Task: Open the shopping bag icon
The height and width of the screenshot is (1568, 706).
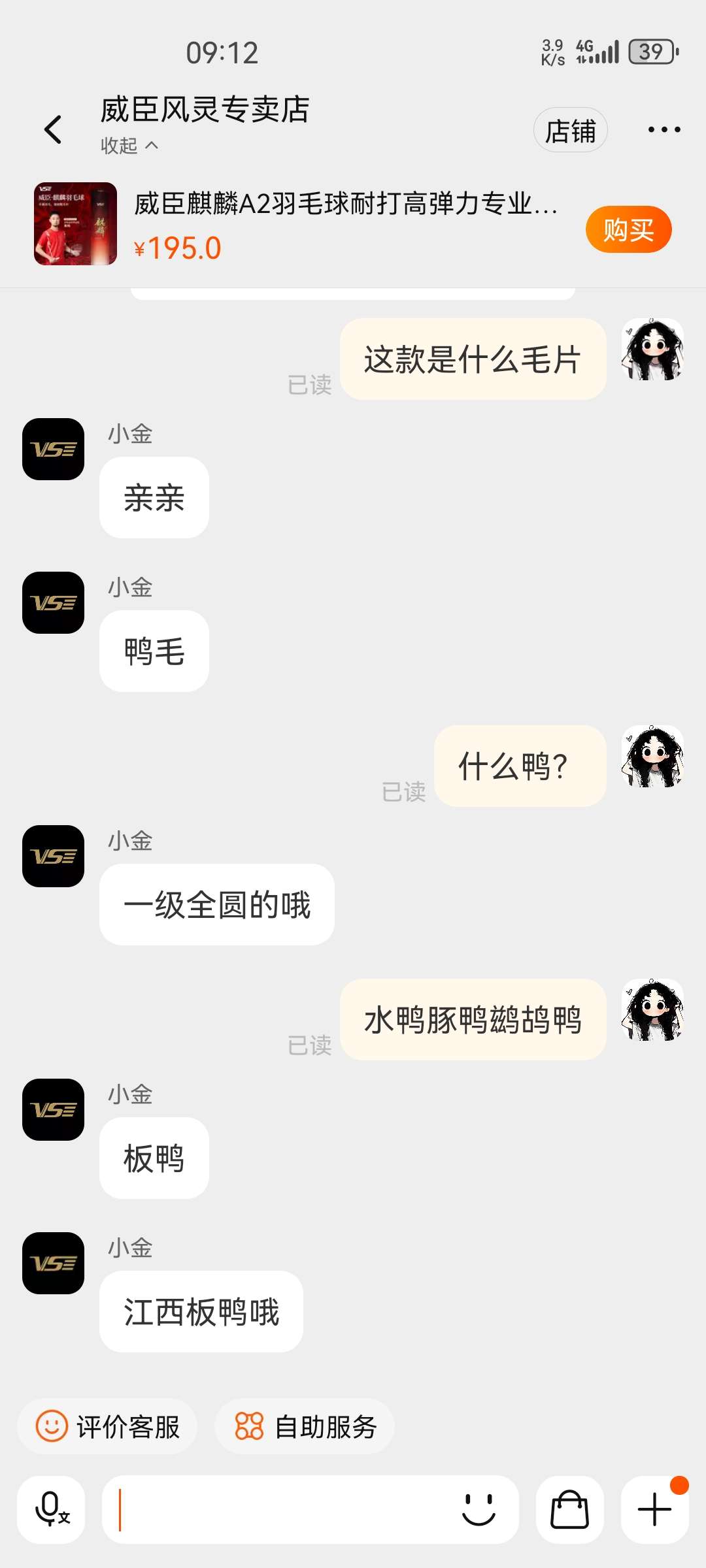Action: [x=569, y=1509]
